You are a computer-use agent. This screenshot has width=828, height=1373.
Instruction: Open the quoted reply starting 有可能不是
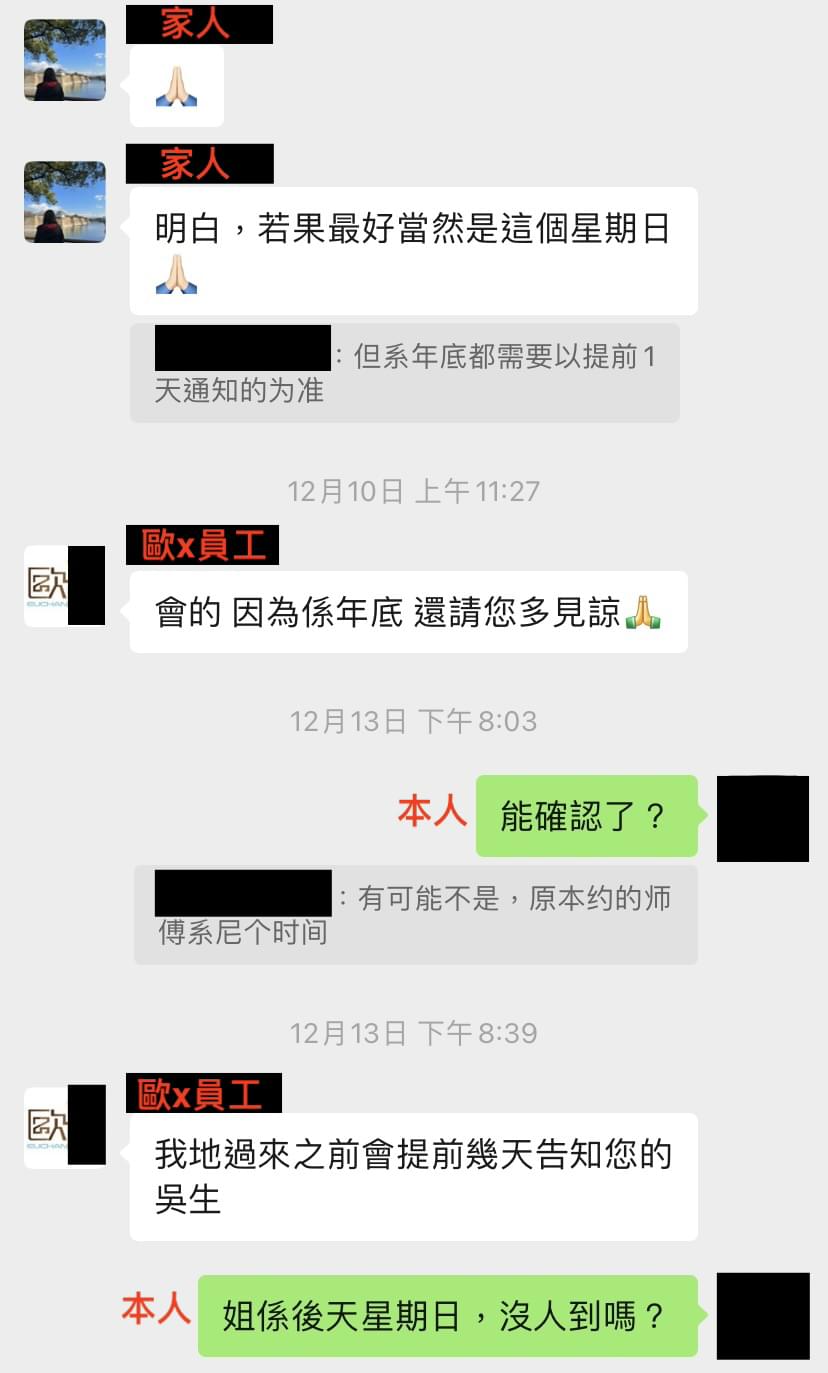click(415, 915)
